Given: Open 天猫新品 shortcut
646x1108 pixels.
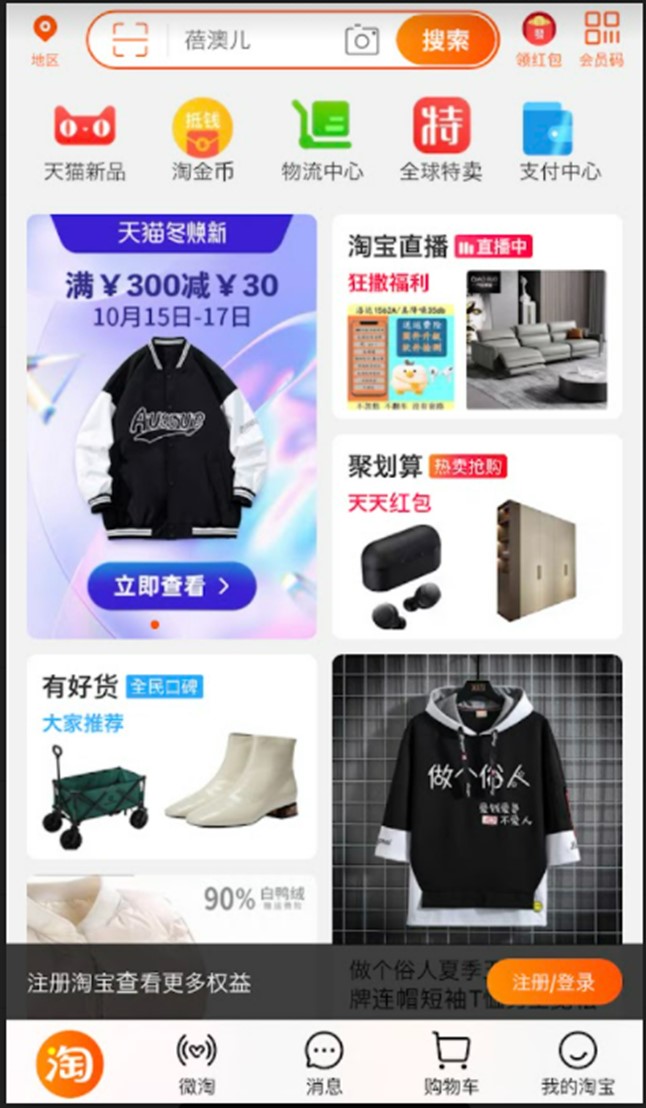Looking at the screenshot, I should point(84,142).
